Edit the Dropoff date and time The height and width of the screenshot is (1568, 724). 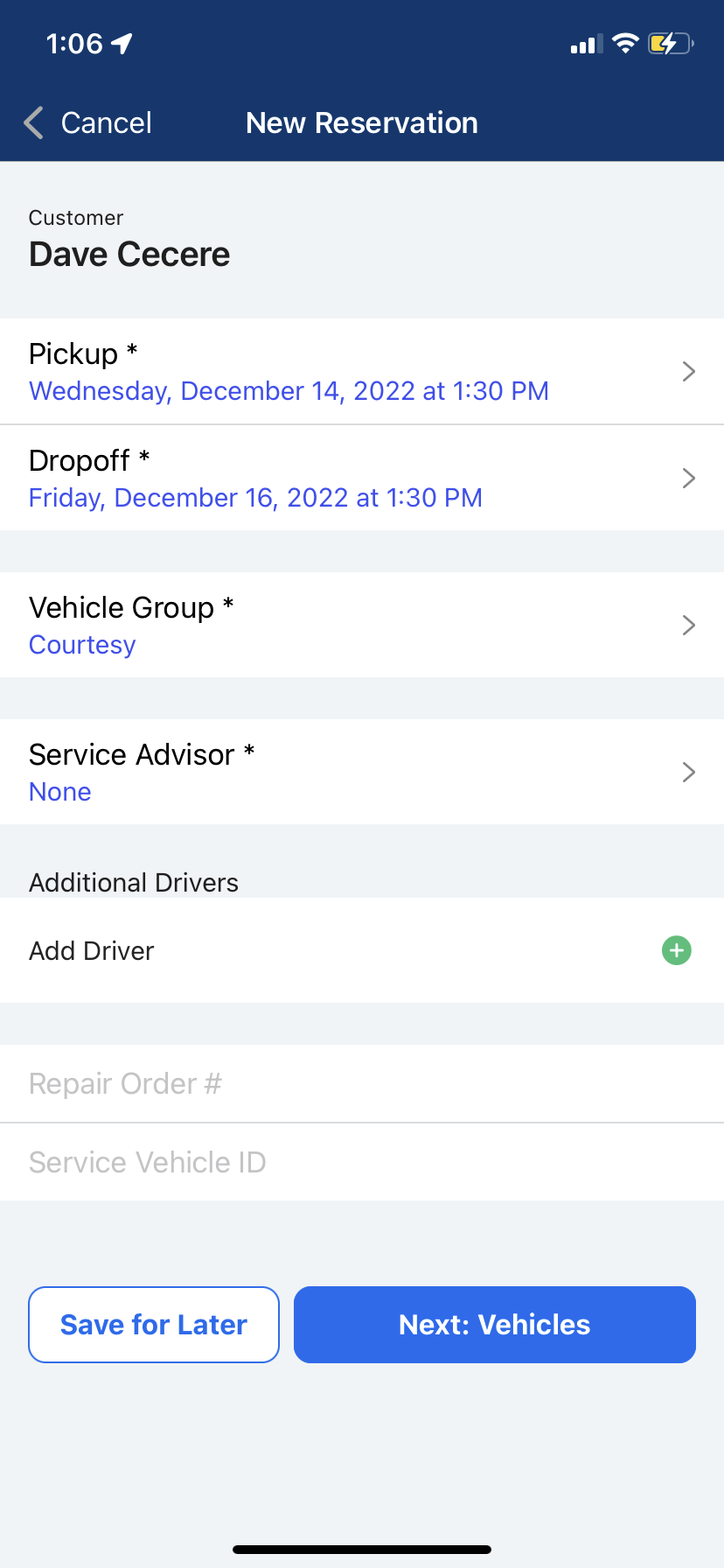(x=362, y=479)
